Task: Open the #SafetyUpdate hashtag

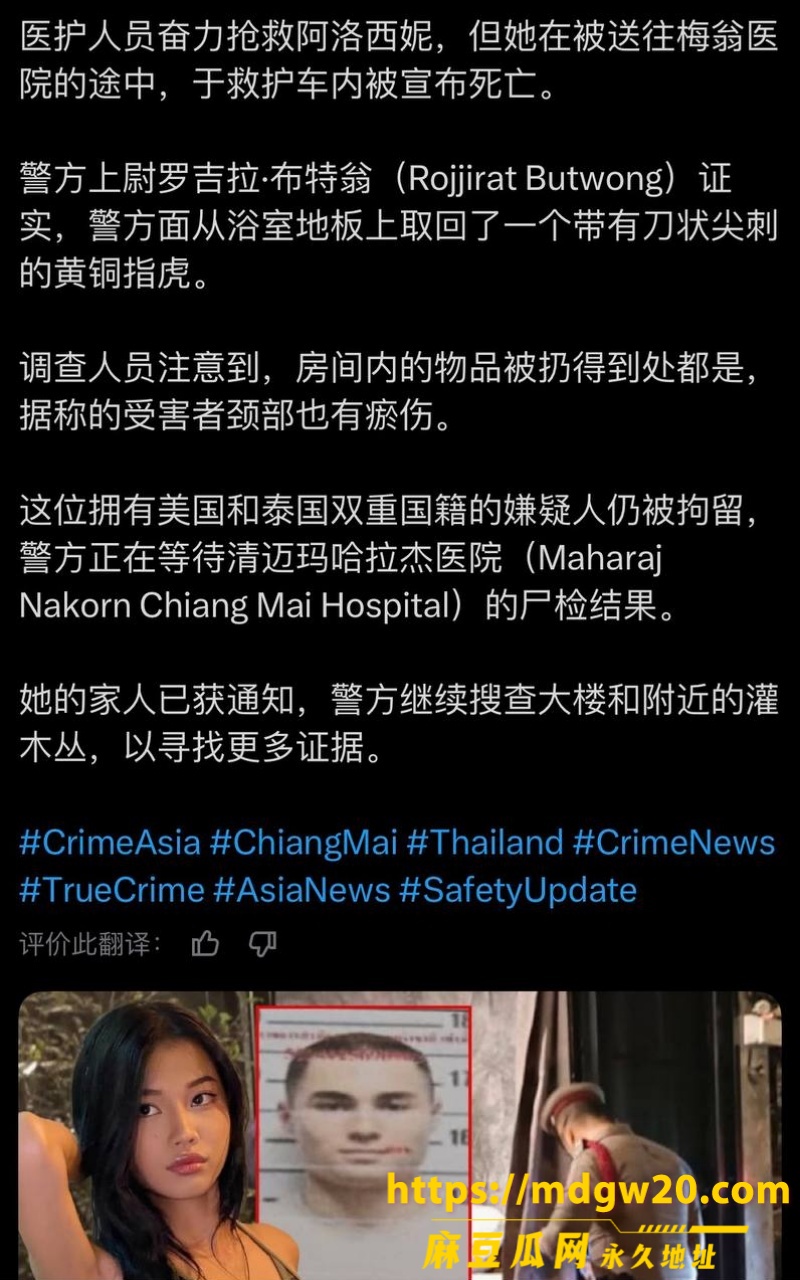Action: click(x=518, y=890)
